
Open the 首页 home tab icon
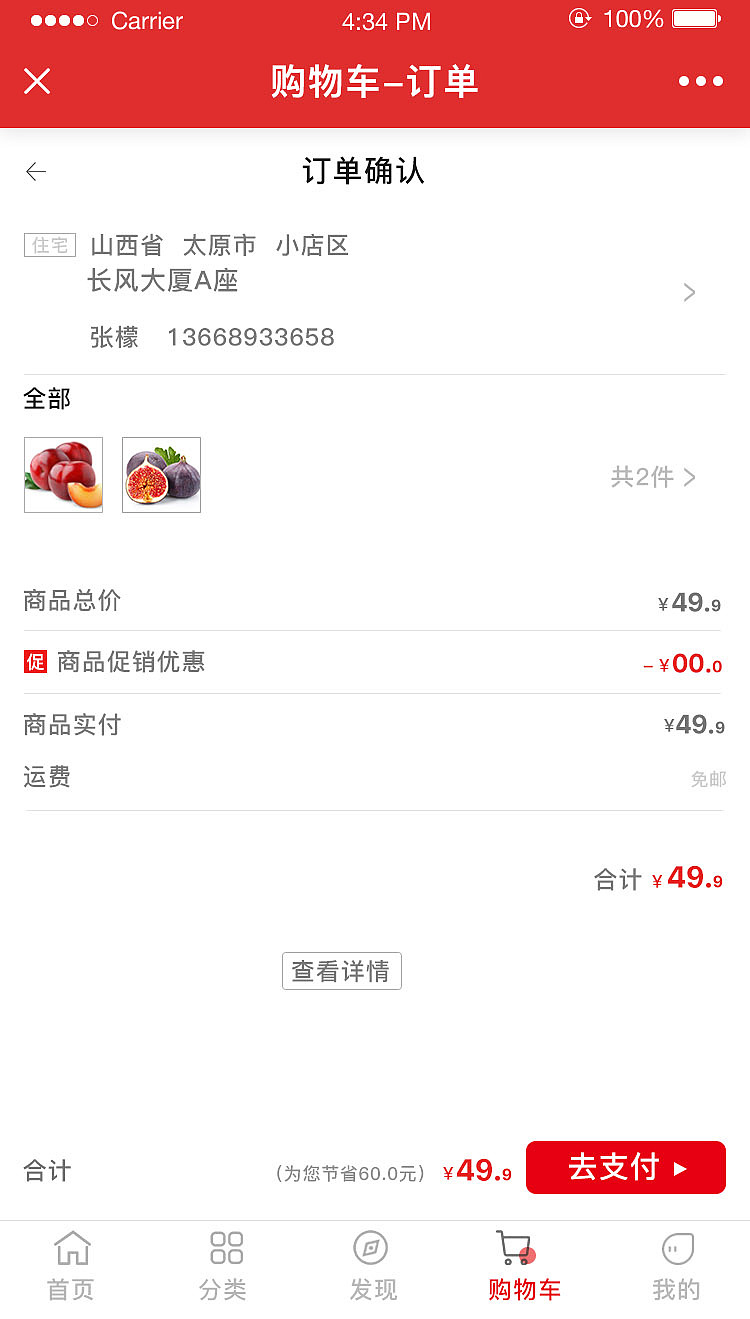69,1248
